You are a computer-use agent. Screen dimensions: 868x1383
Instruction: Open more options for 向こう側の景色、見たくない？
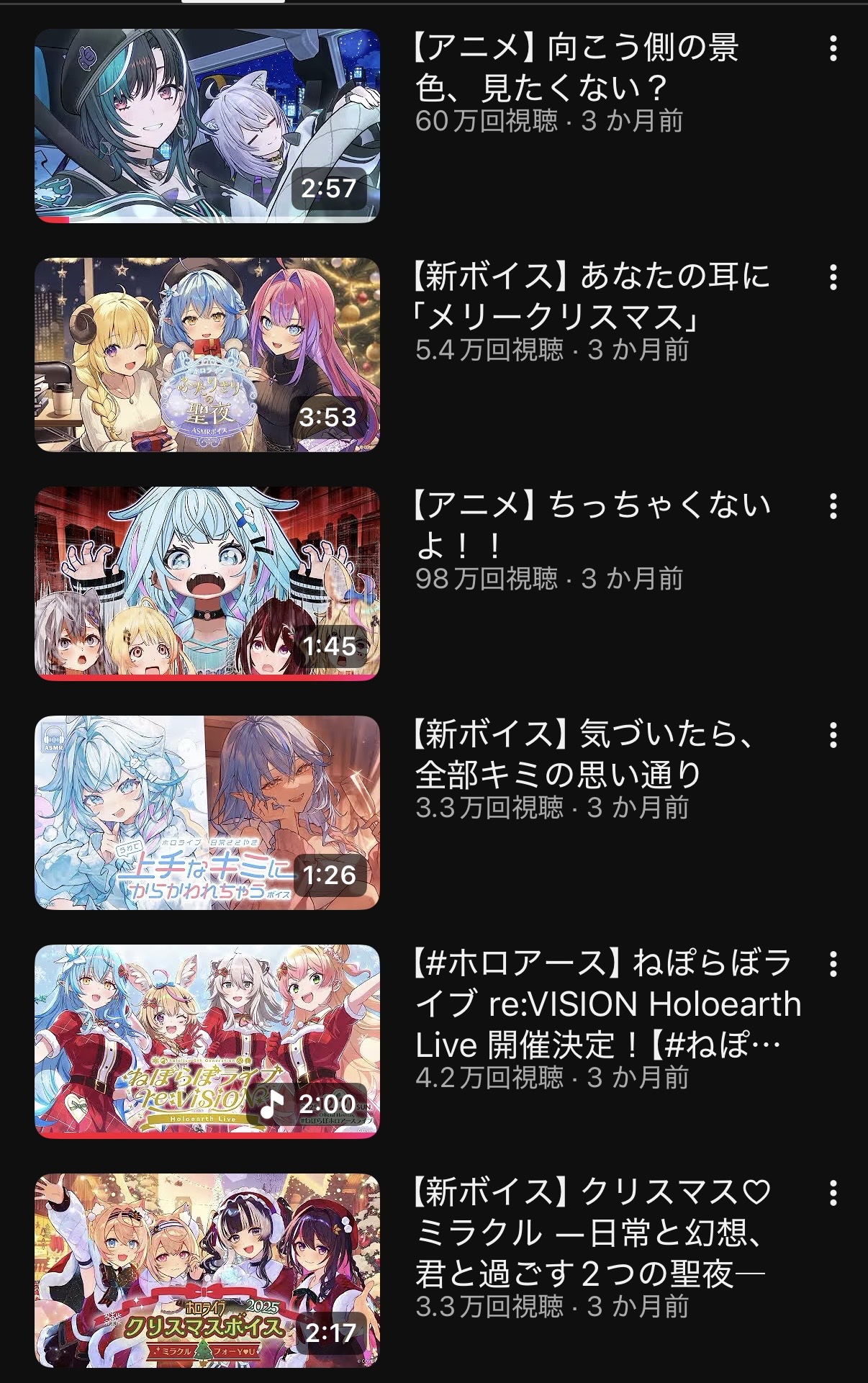833,49
